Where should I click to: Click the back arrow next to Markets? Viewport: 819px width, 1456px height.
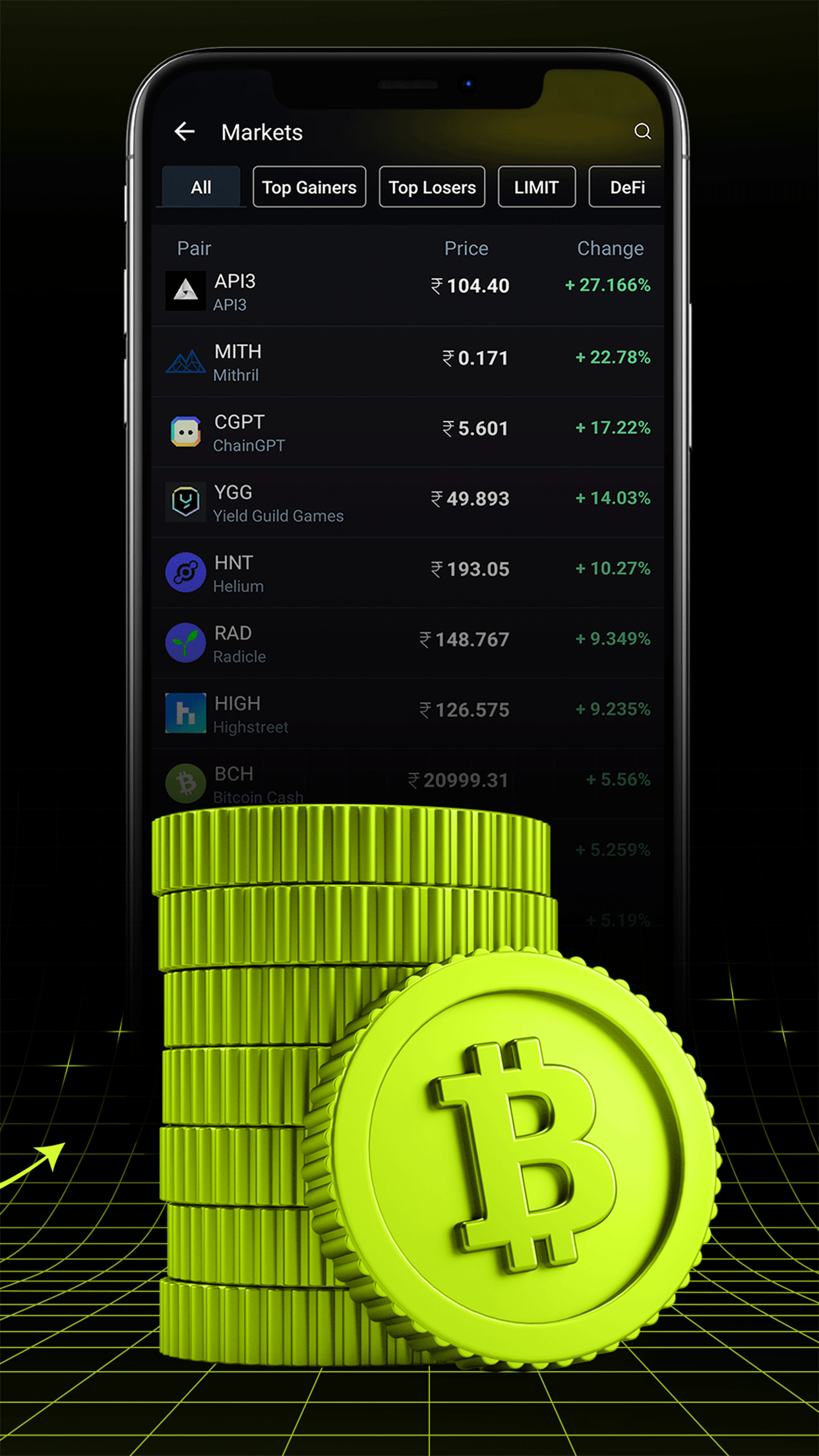coord(185,132)
